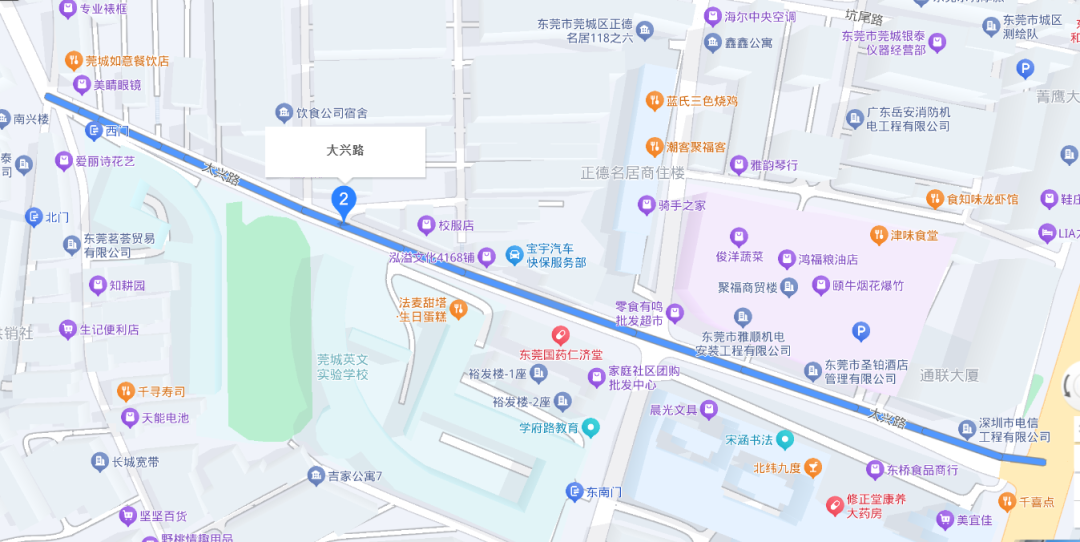The width and height of the screenshot is (1080, 542).
Task: Select the 修正堂康养大药房 marker
Action: point(833,506)
